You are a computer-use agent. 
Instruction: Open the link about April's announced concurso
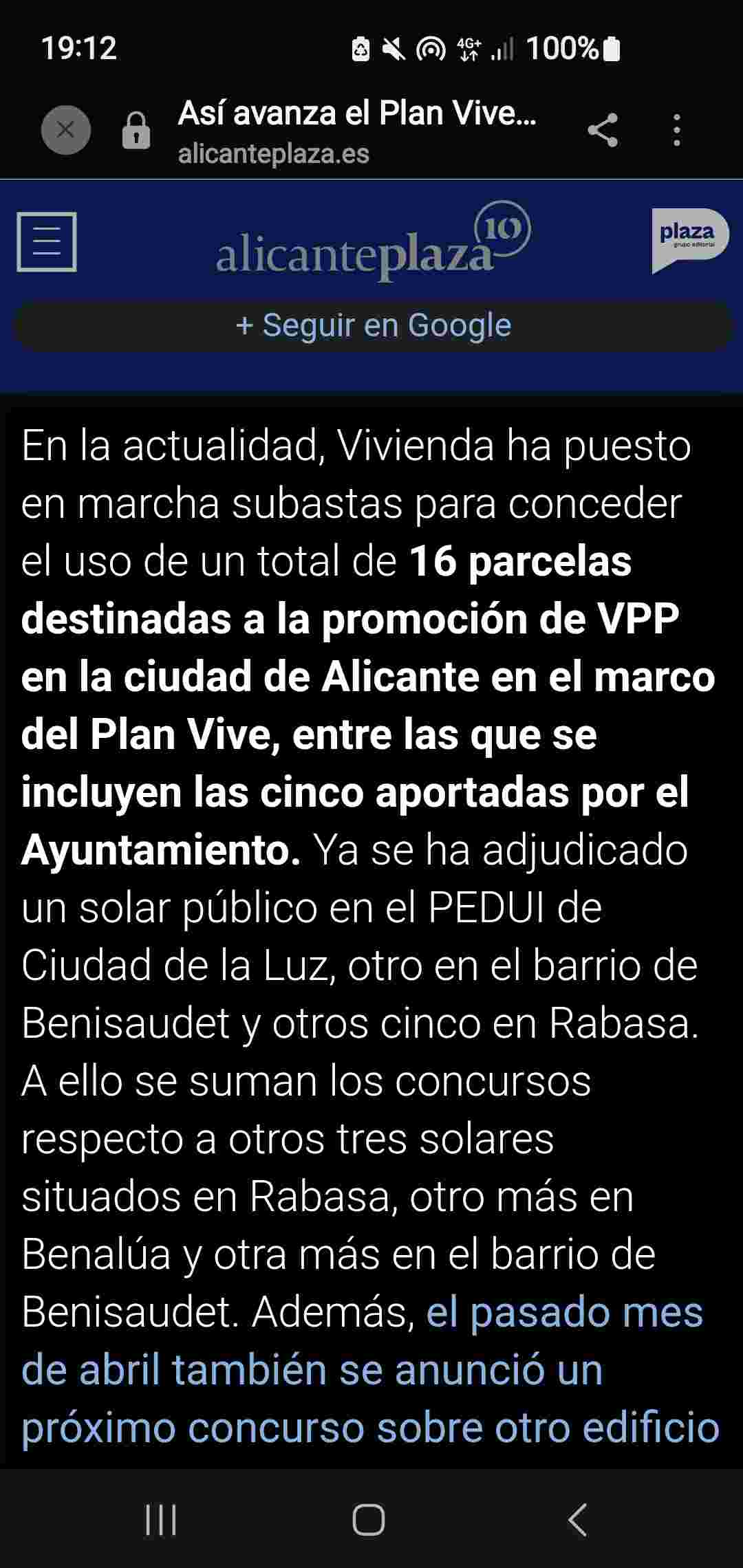[370, 1369]
